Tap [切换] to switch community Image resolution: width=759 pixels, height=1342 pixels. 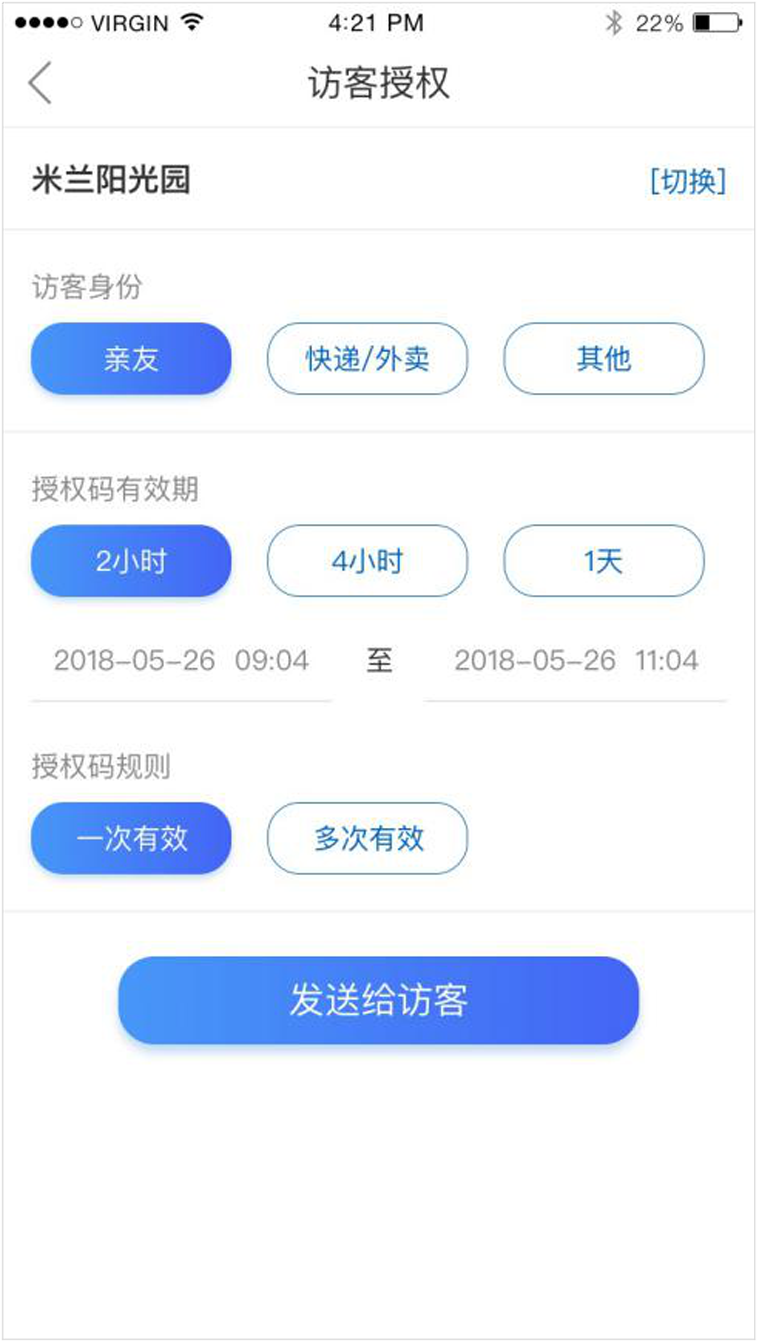pyautogui.click(x=687, y=181)
